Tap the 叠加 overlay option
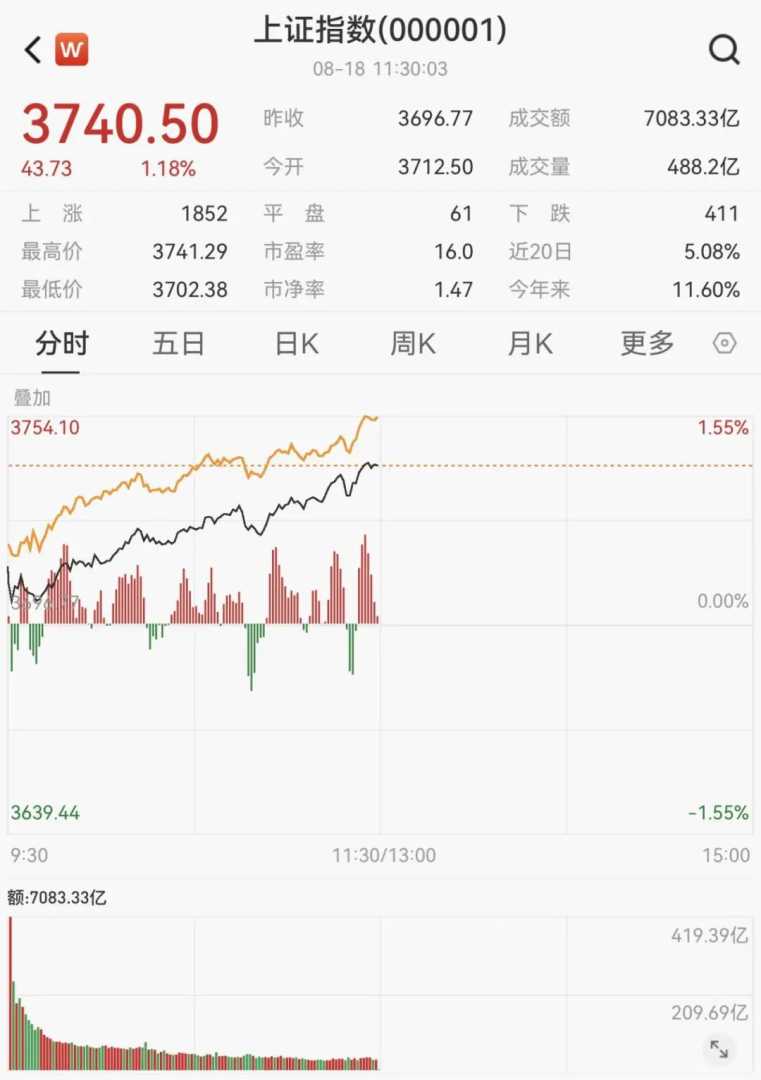The height and width of the screenshot is (1080, 761). pos(30,397)
